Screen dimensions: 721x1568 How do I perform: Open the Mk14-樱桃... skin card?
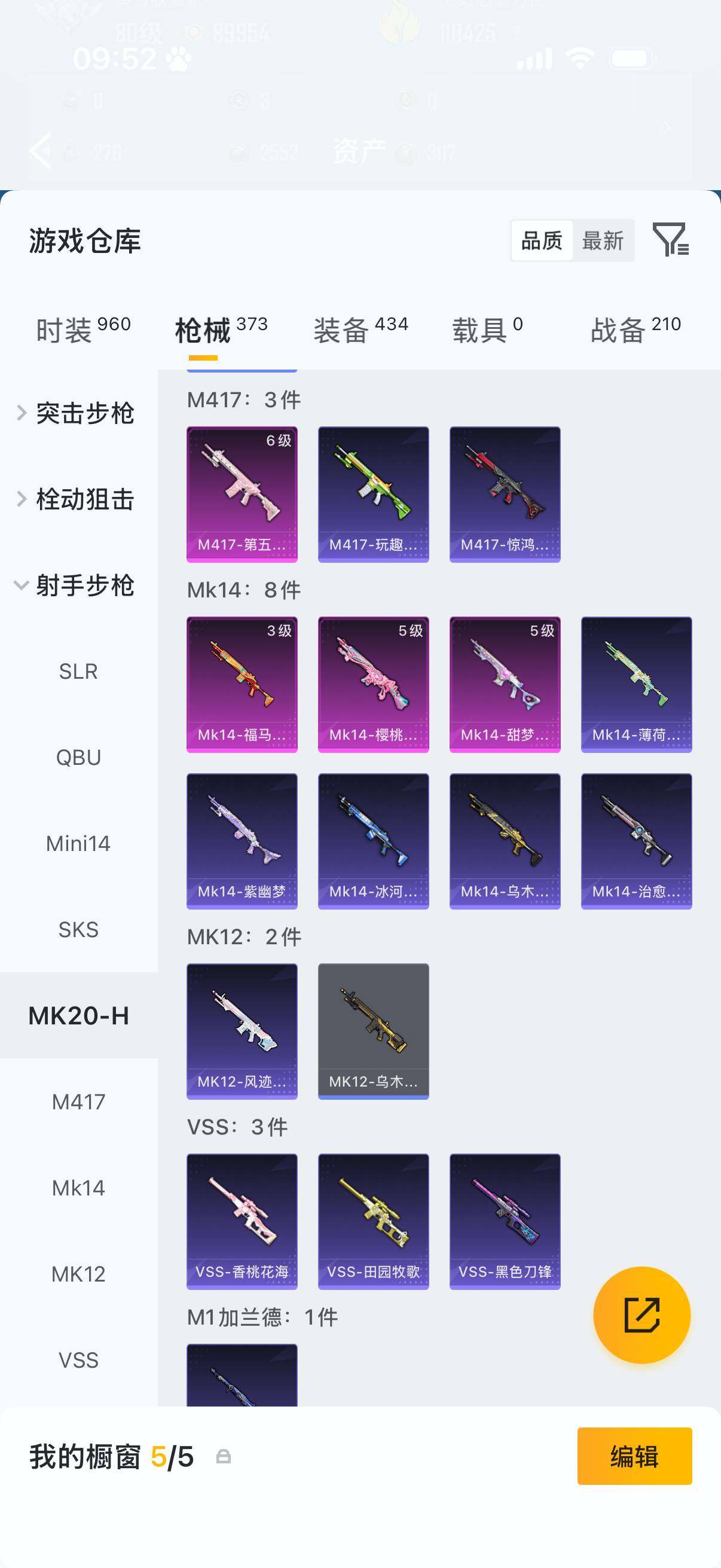(373, 684)
